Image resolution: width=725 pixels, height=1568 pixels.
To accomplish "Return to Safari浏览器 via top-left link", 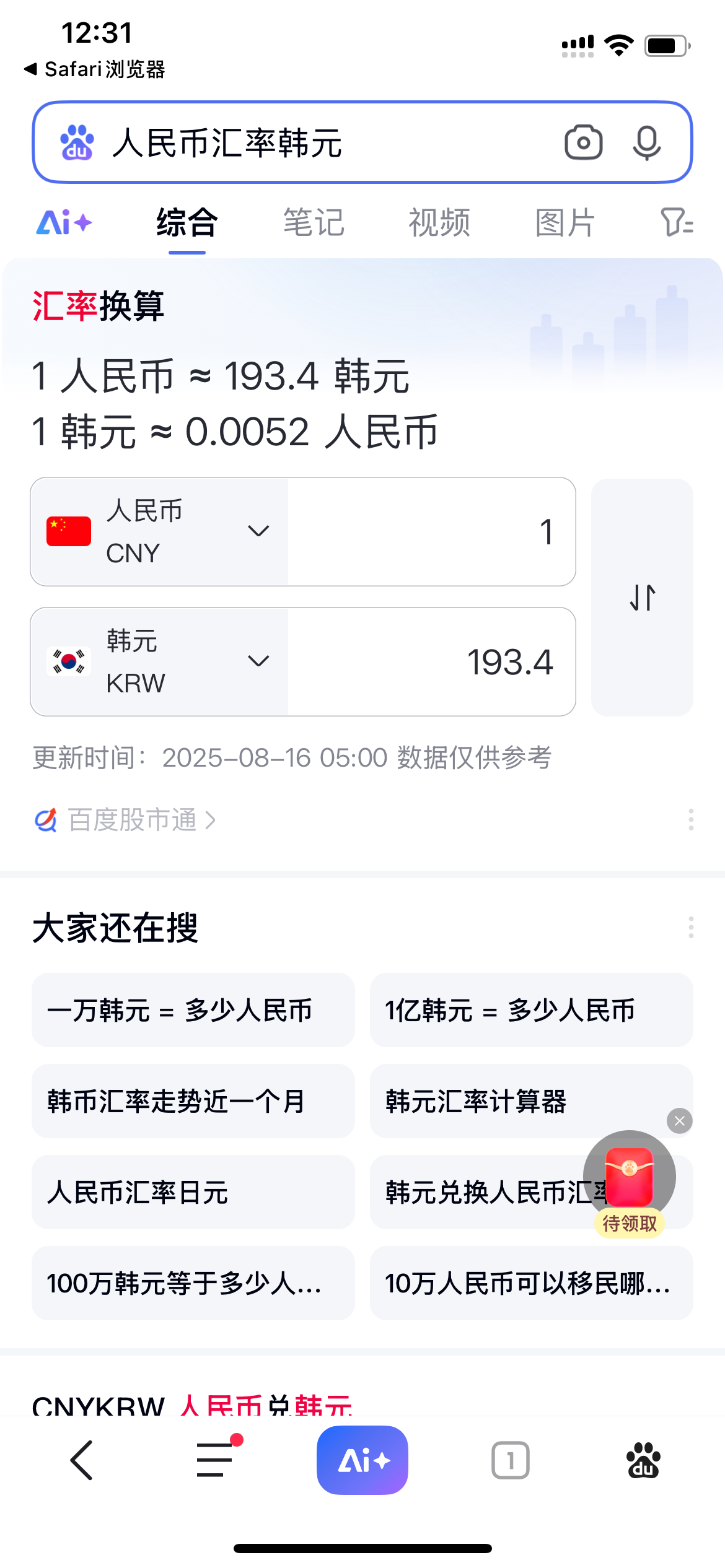I will coord(95,69).
